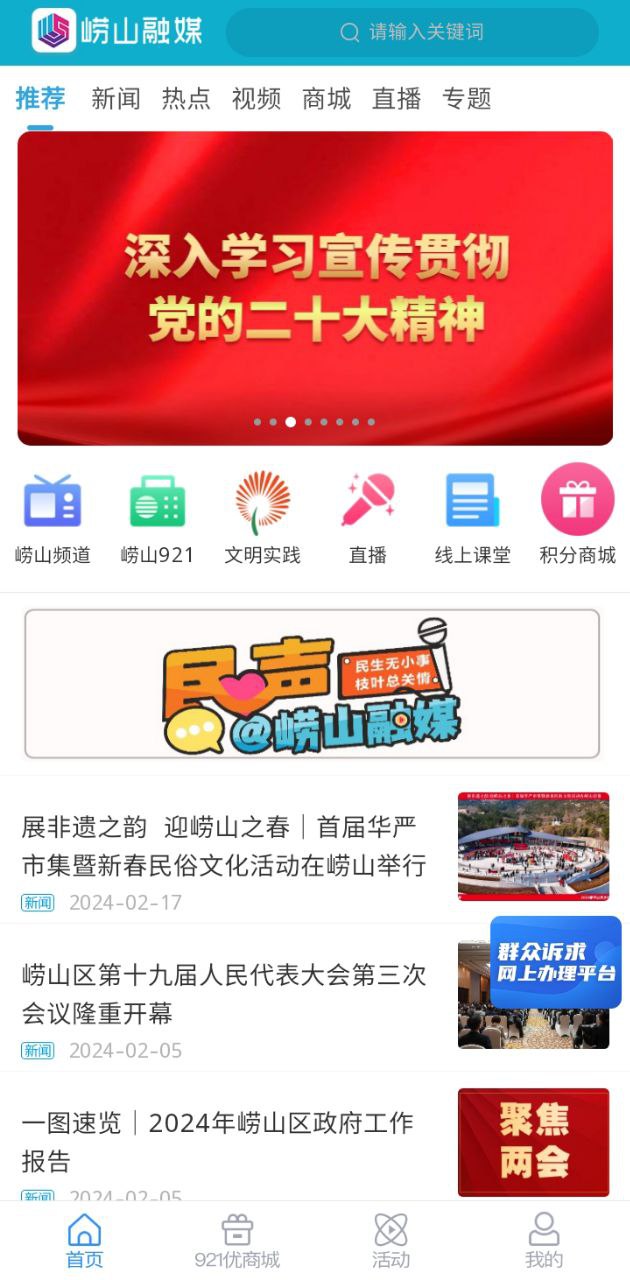Open the 我的 profile tab
This screenshot has width=630, height=1280.
[x=544, y=1240]
